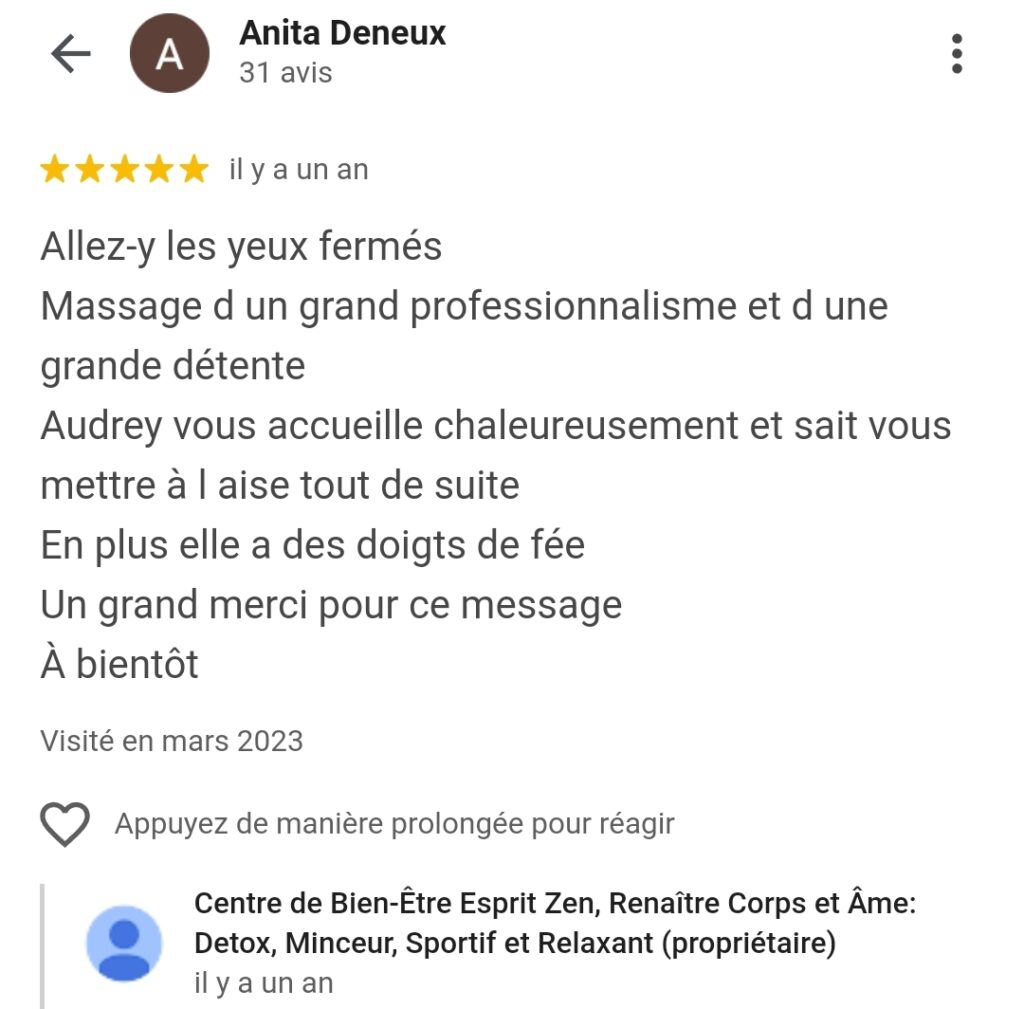Image resolution: width=1024 pixels, height=1009 pixels.
Task: Open Anita Deneux's reviewer profile
Action: tap(342, 33)
